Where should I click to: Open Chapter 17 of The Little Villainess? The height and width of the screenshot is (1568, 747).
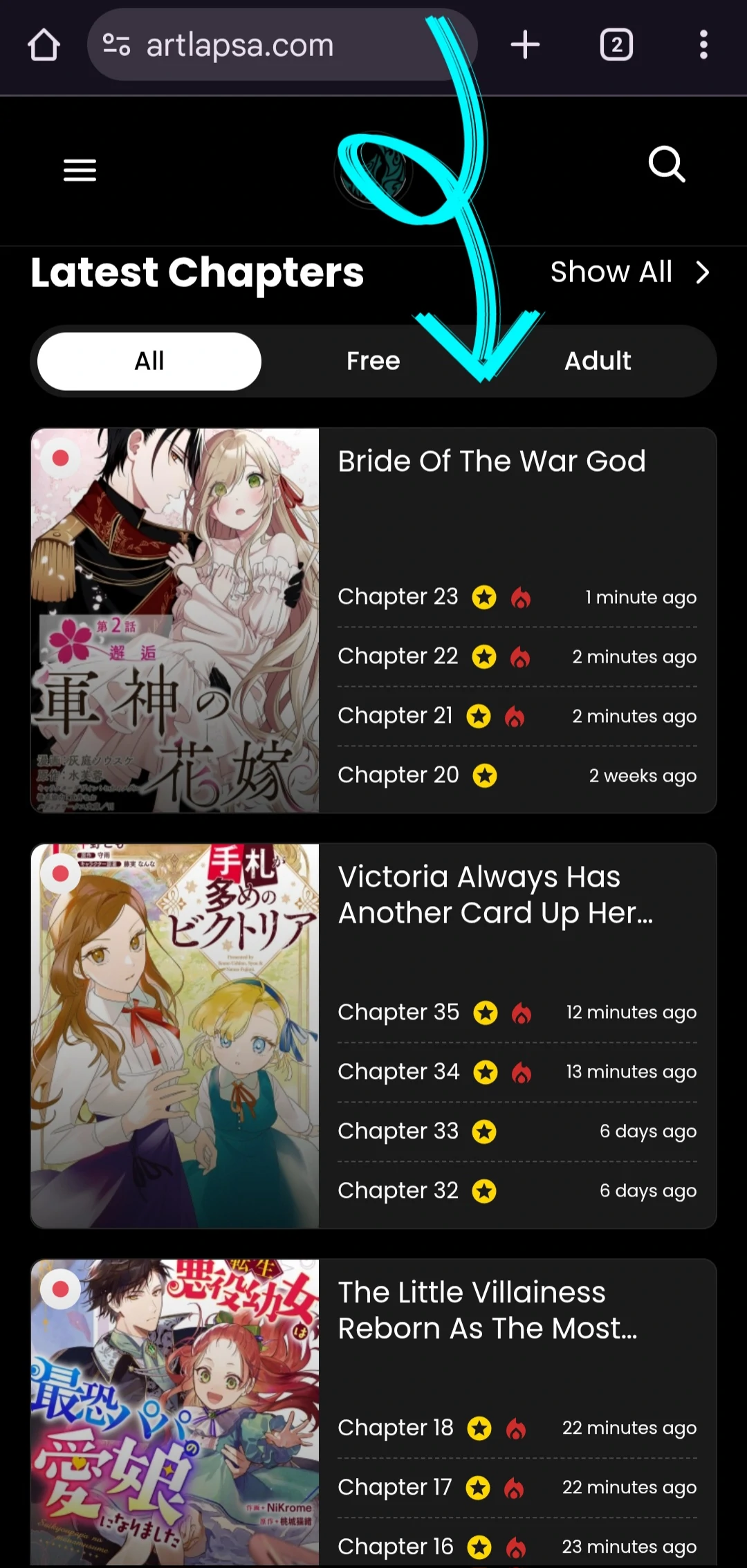tap(394, 1487)
